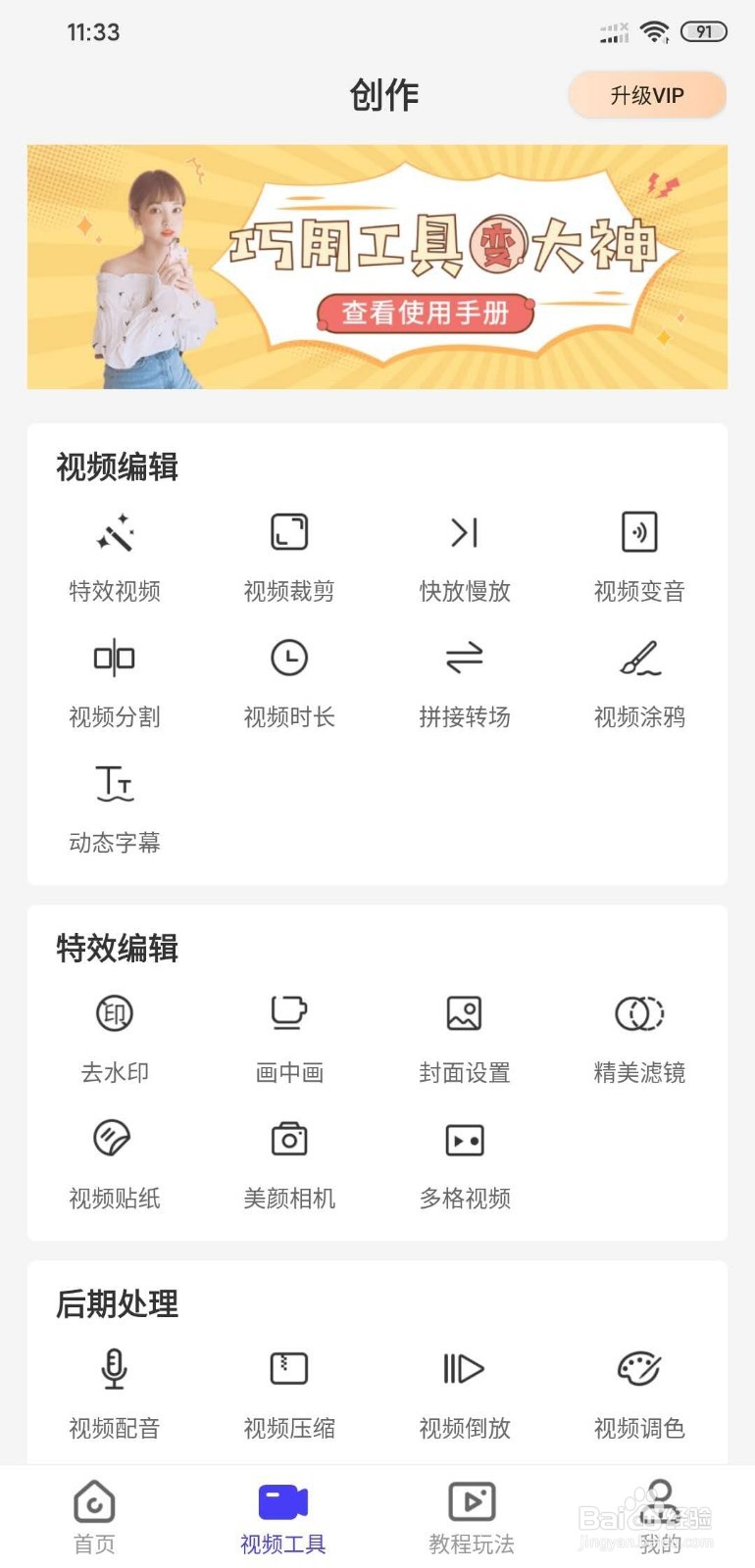Select 快放慢放 speed adjustment tool
The width and height of the screenshot is (755, 1568).
coord(463,554)
